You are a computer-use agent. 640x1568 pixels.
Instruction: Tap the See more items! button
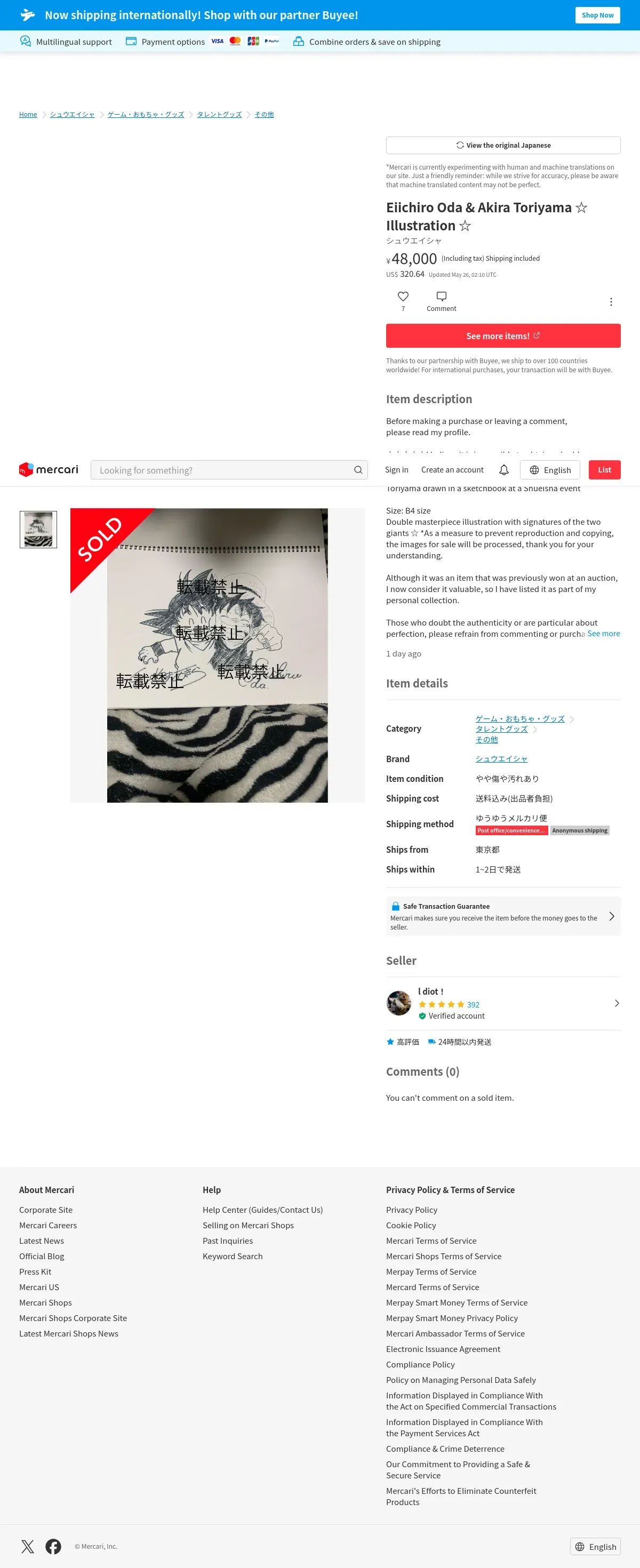click(503, 336)
